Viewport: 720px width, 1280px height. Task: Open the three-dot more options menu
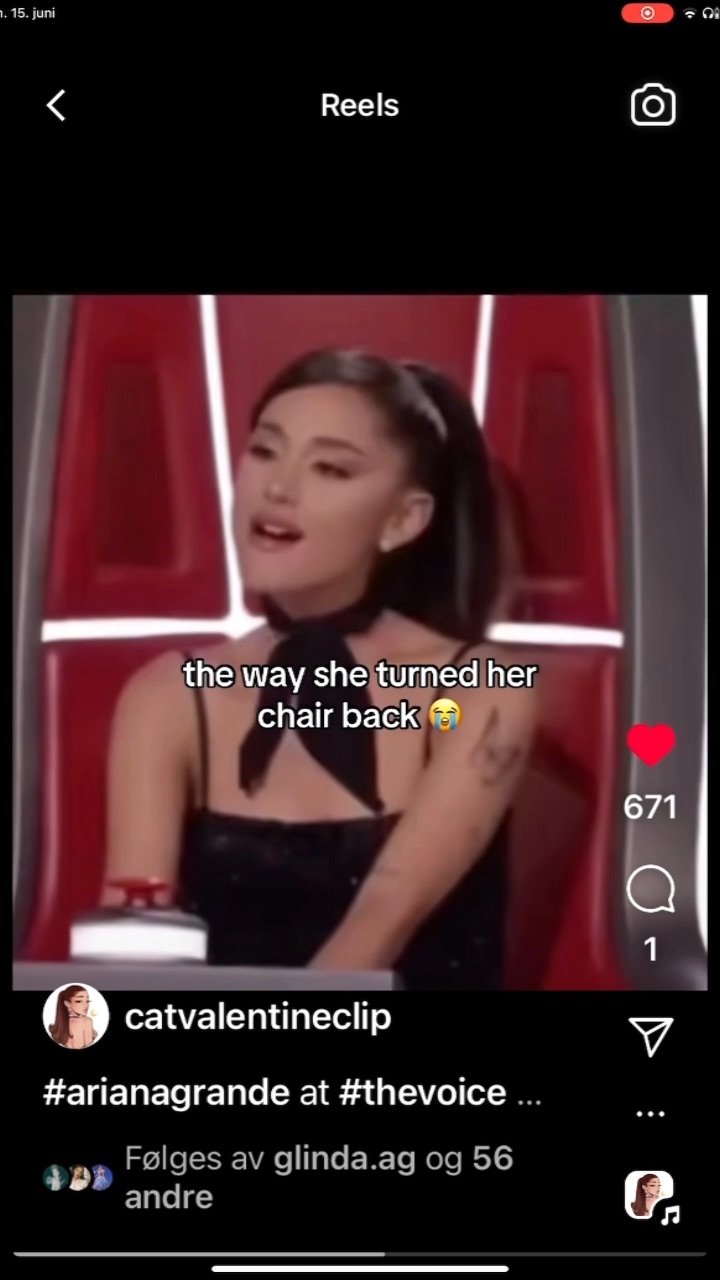pyautogui.click(x=651, y=1113)
